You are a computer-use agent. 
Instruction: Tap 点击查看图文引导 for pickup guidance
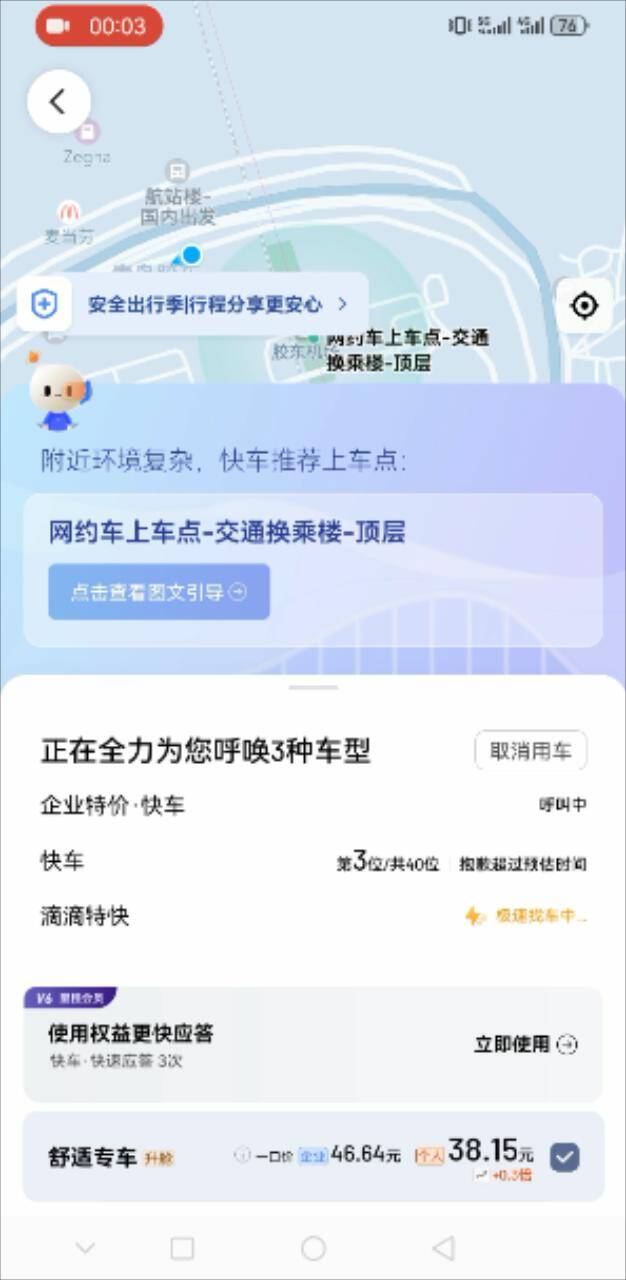[159, 592]
